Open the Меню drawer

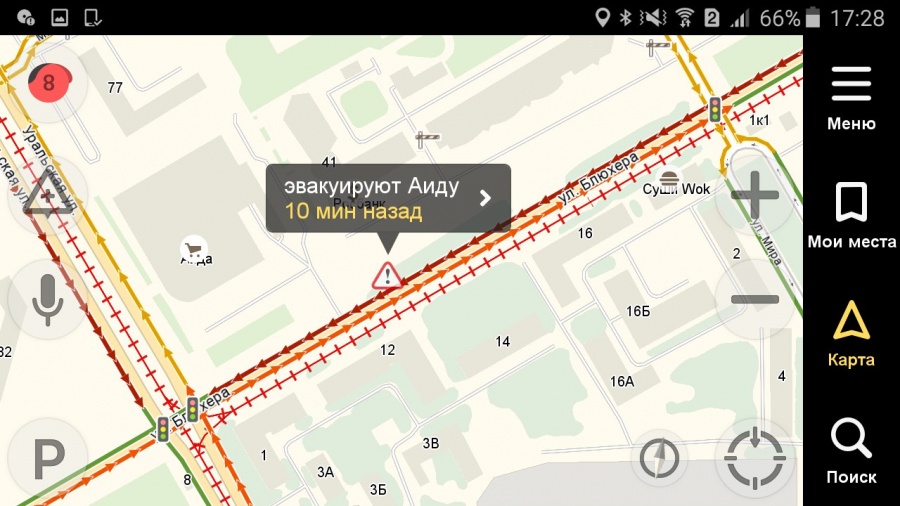point(851,98)
